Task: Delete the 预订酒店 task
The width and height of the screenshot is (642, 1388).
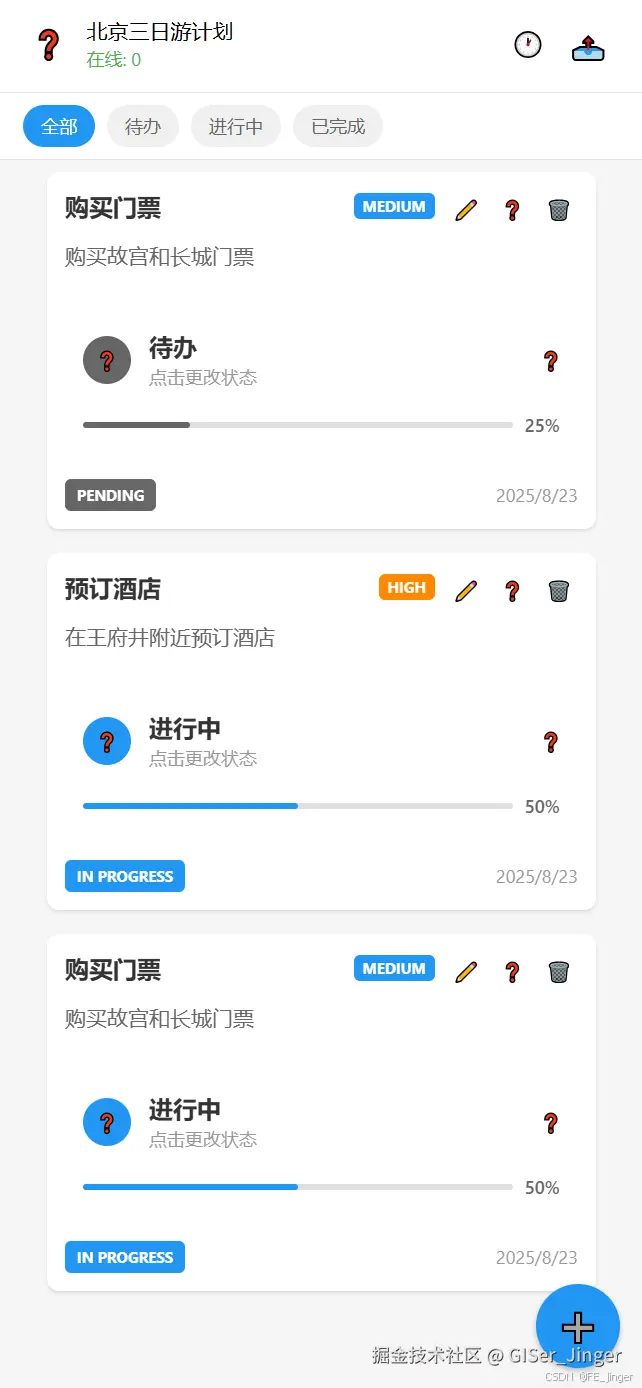Action: click(559, 591)
